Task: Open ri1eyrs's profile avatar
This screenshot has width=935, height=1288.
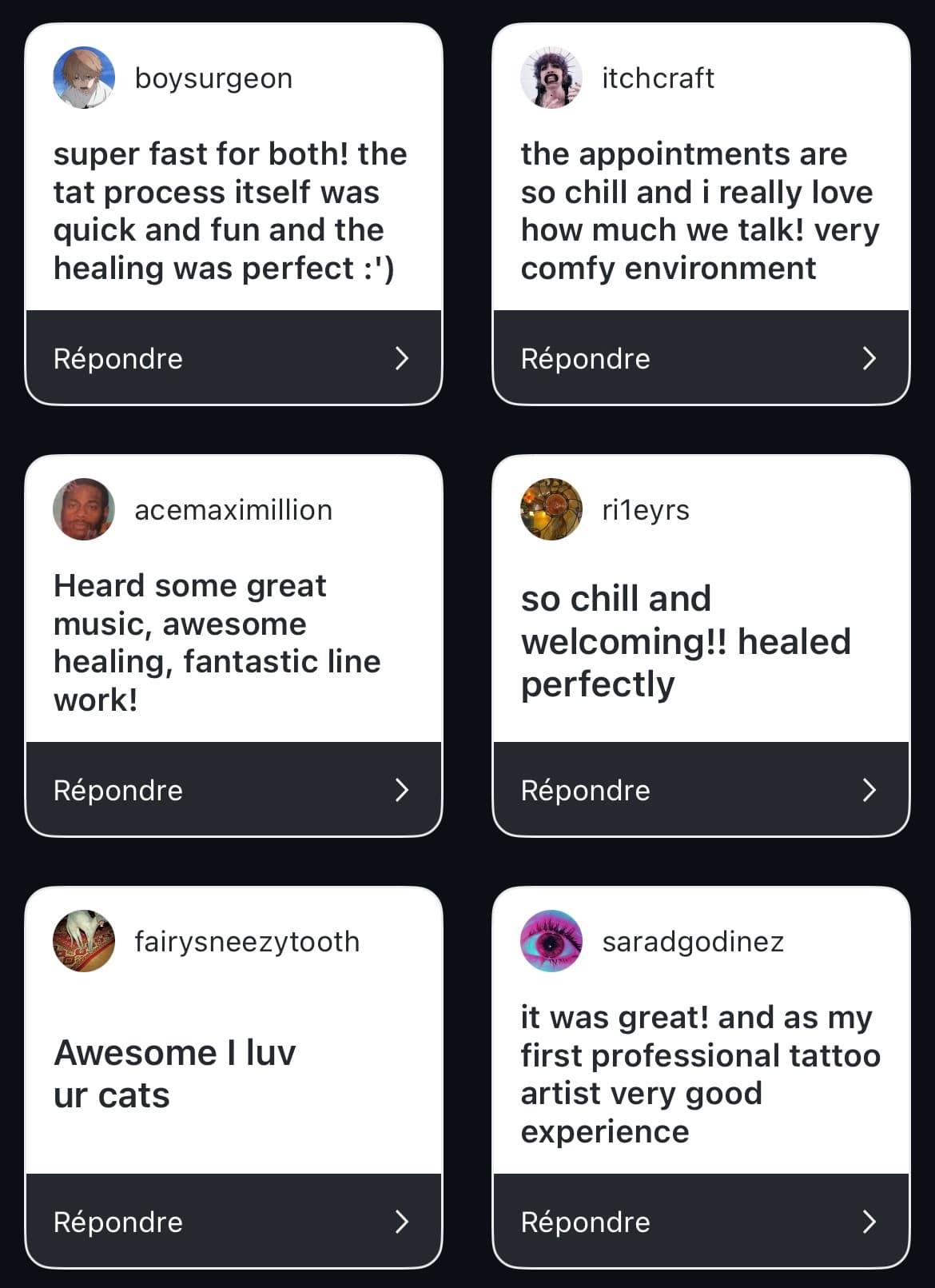Action: (551, 509)
